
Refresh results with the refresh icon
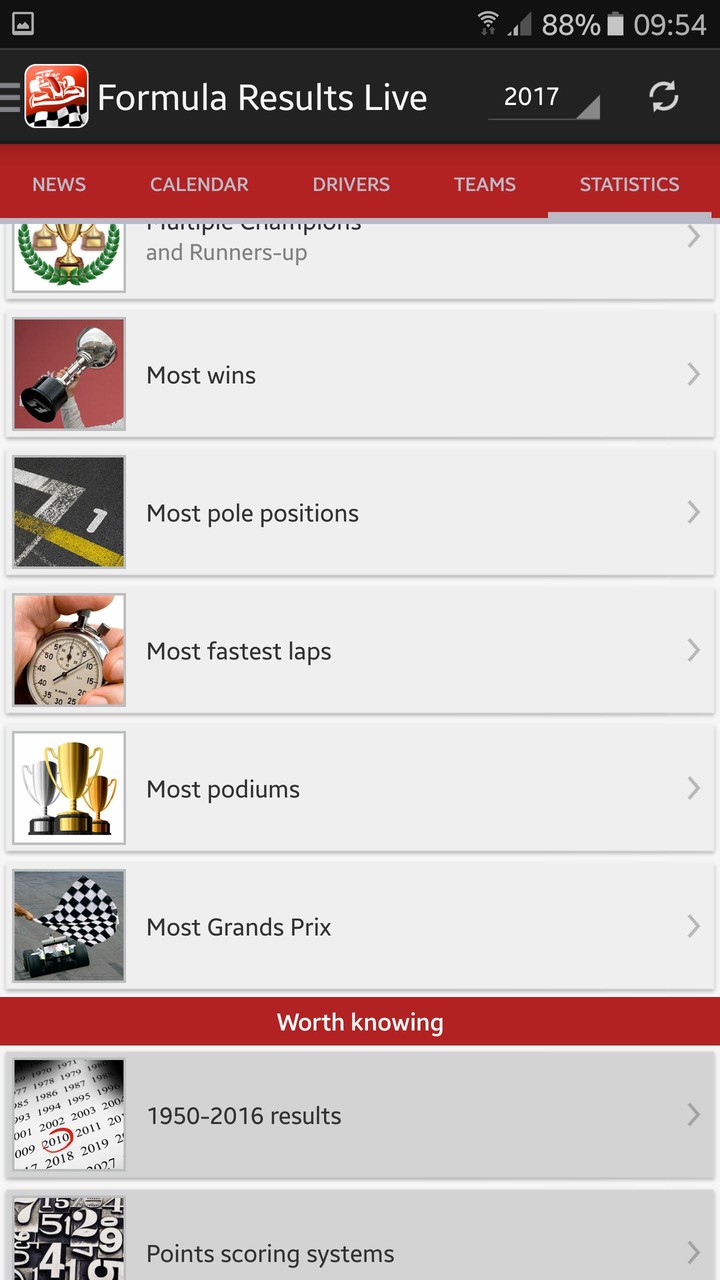click(663, 96)
